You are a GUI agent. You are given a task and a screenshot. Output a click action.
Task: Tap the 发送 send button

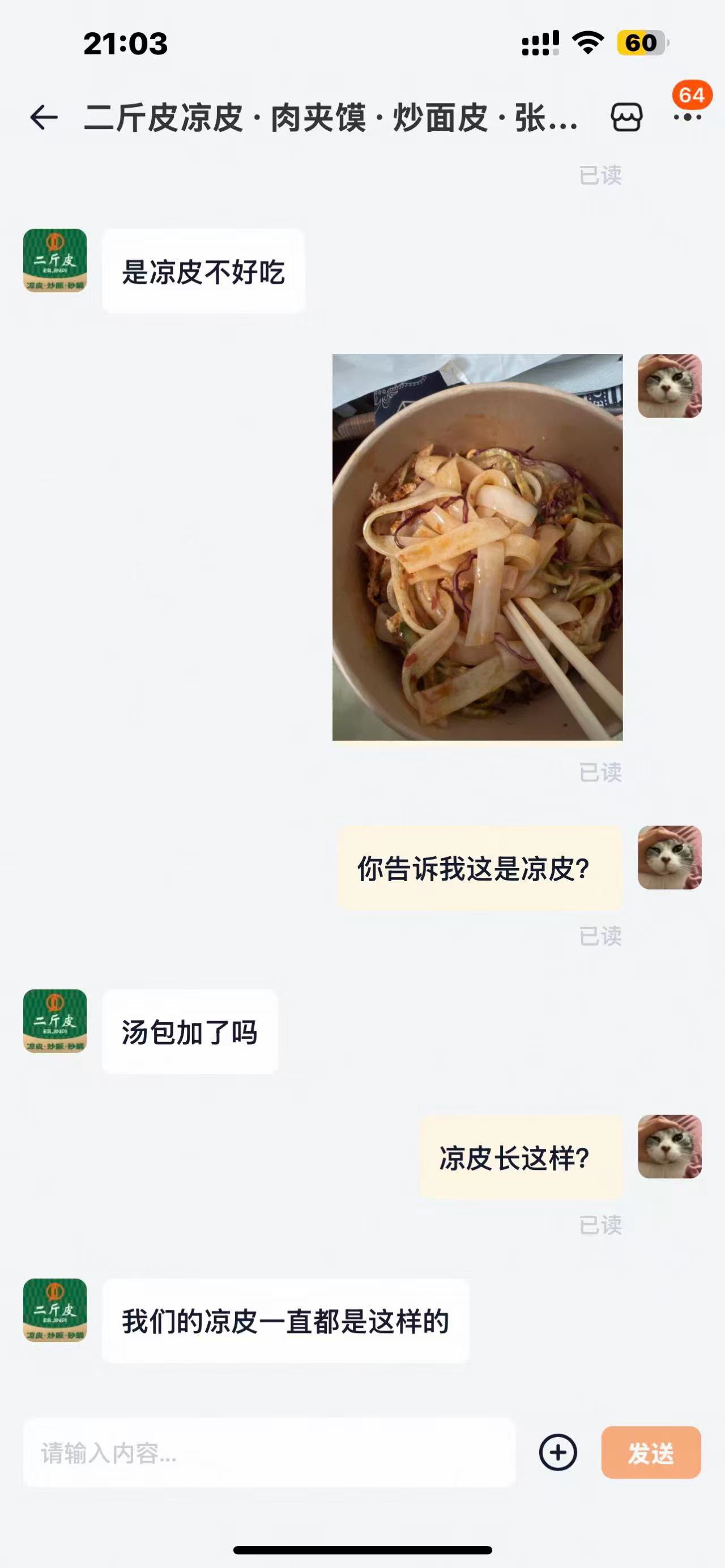click(651, 1453)
